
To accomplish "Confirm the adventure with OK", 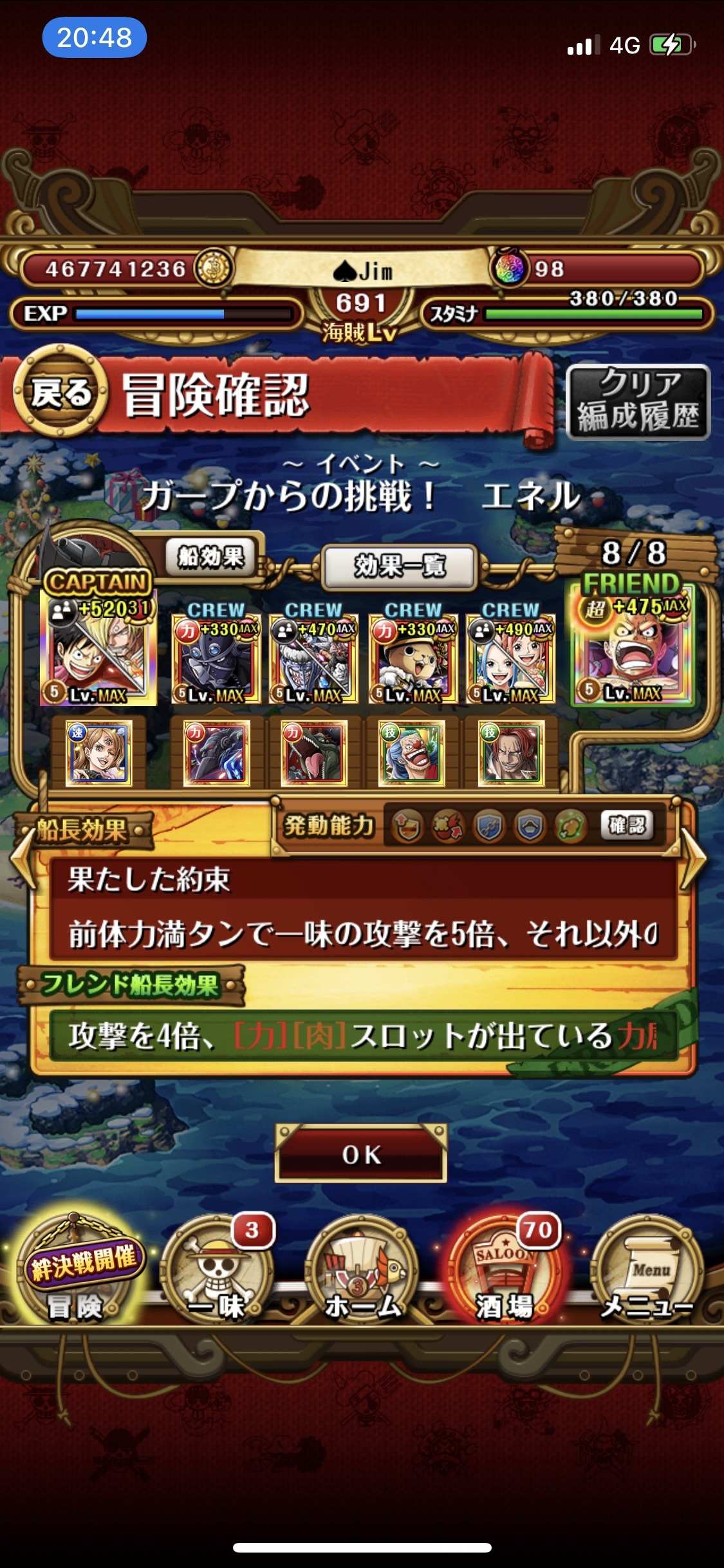I will click(x=361, y=1153).
